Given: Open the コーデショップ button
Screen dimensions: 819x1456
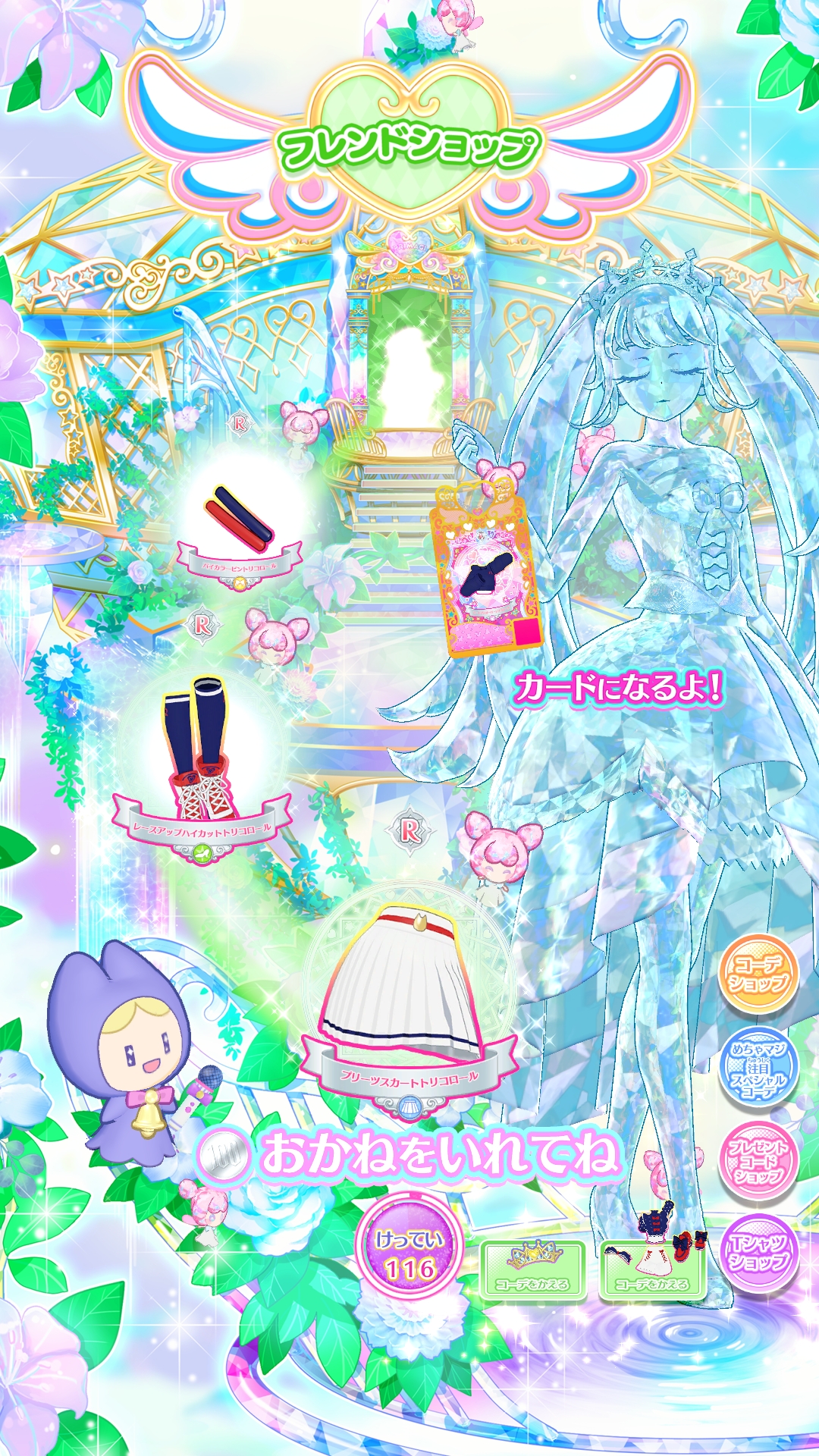Looking at the screenshot, I should pos(758,974).
